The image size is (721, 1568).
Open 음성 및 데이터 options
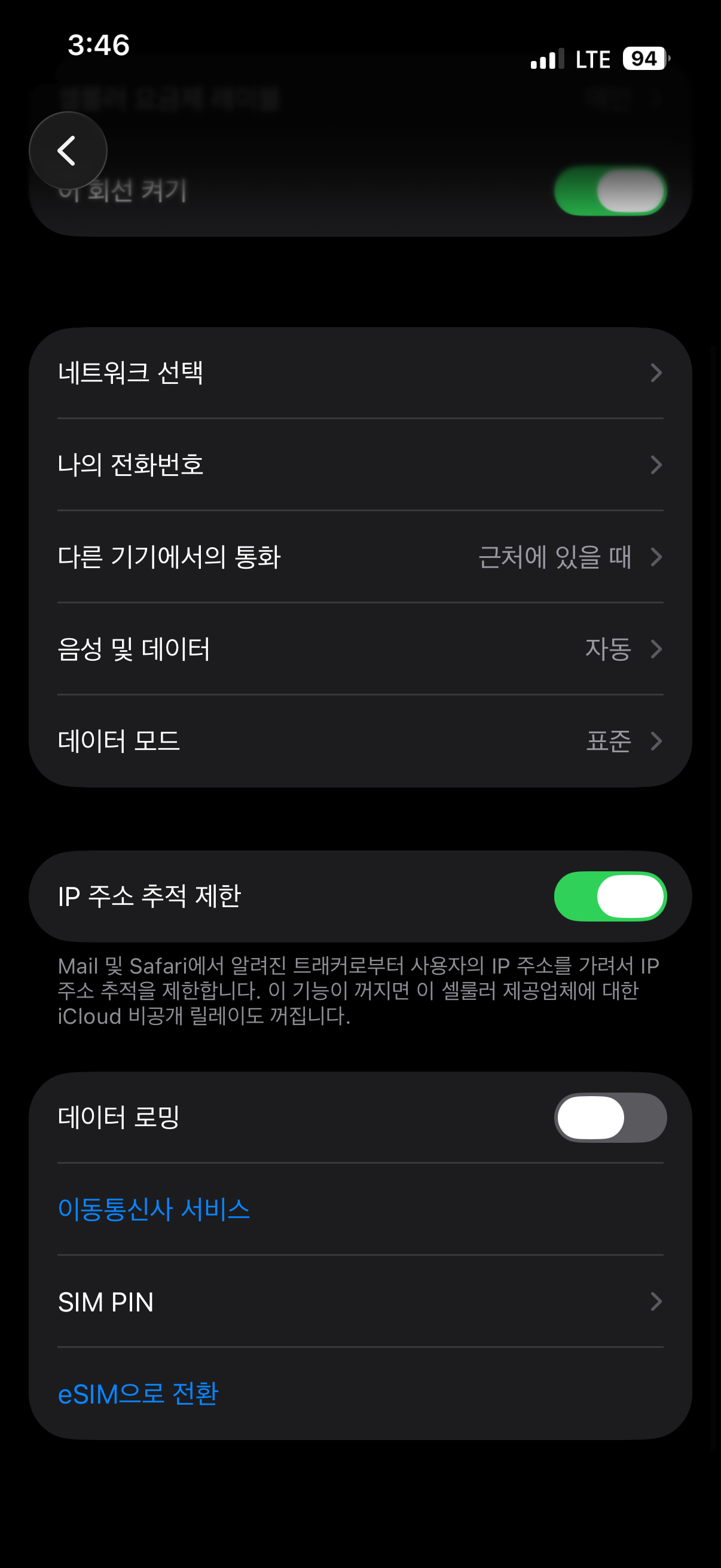(360, 648)
